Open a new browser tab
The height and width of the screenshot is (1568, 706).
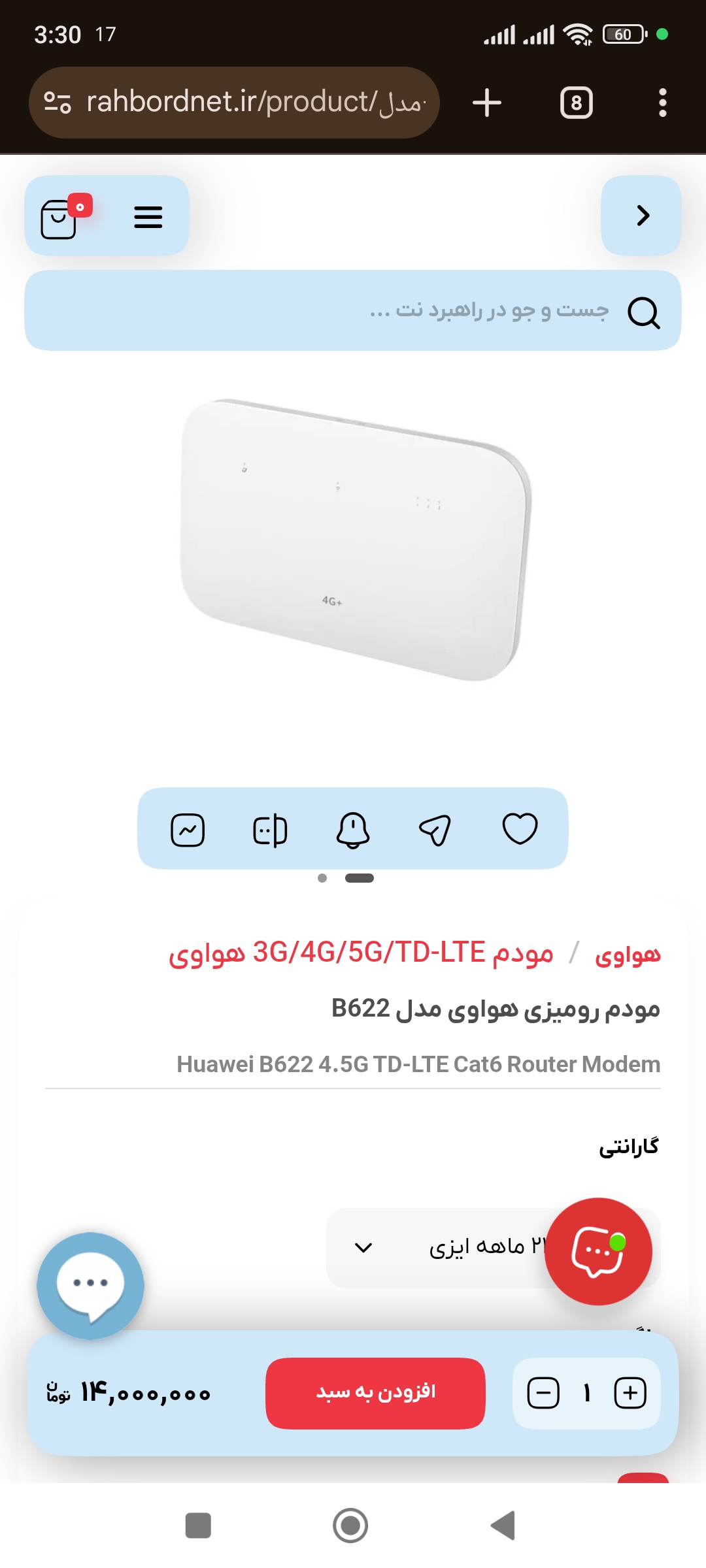pos(487,103)
